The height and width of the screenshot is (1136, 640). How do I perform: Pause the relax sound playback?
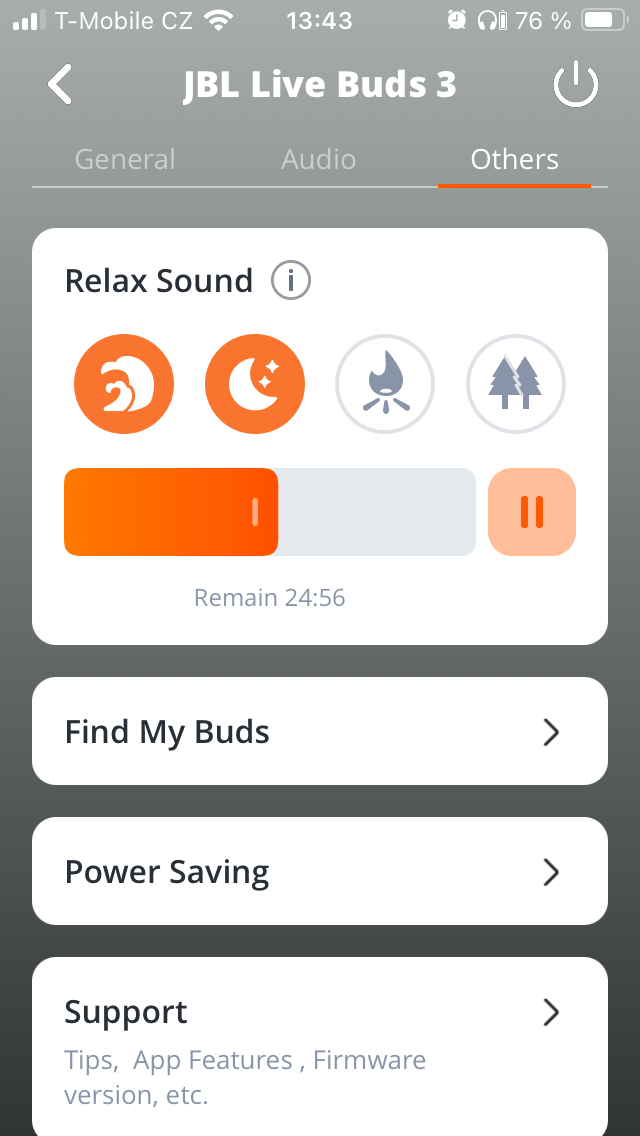coord(532,512)
